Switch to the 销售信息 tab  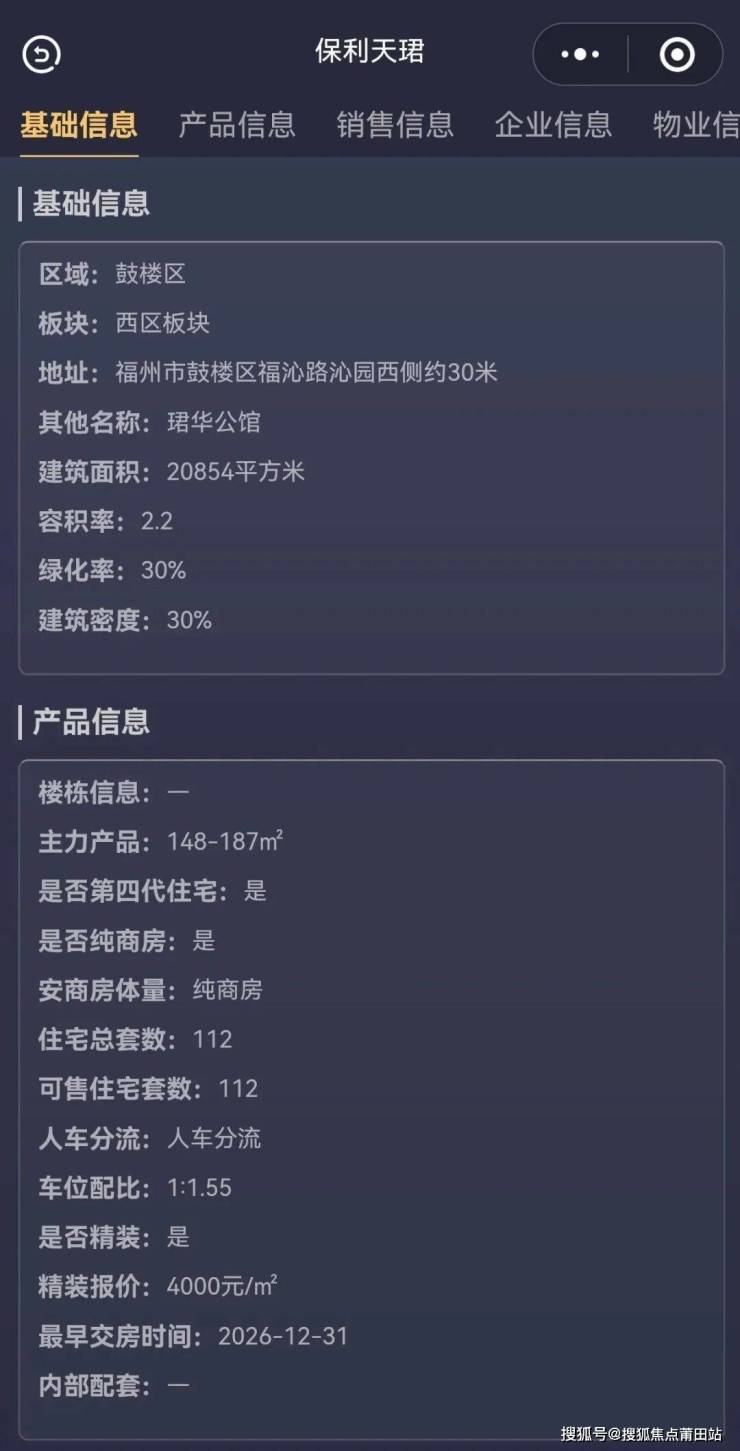pyautogui.click(x=395, y=125)
